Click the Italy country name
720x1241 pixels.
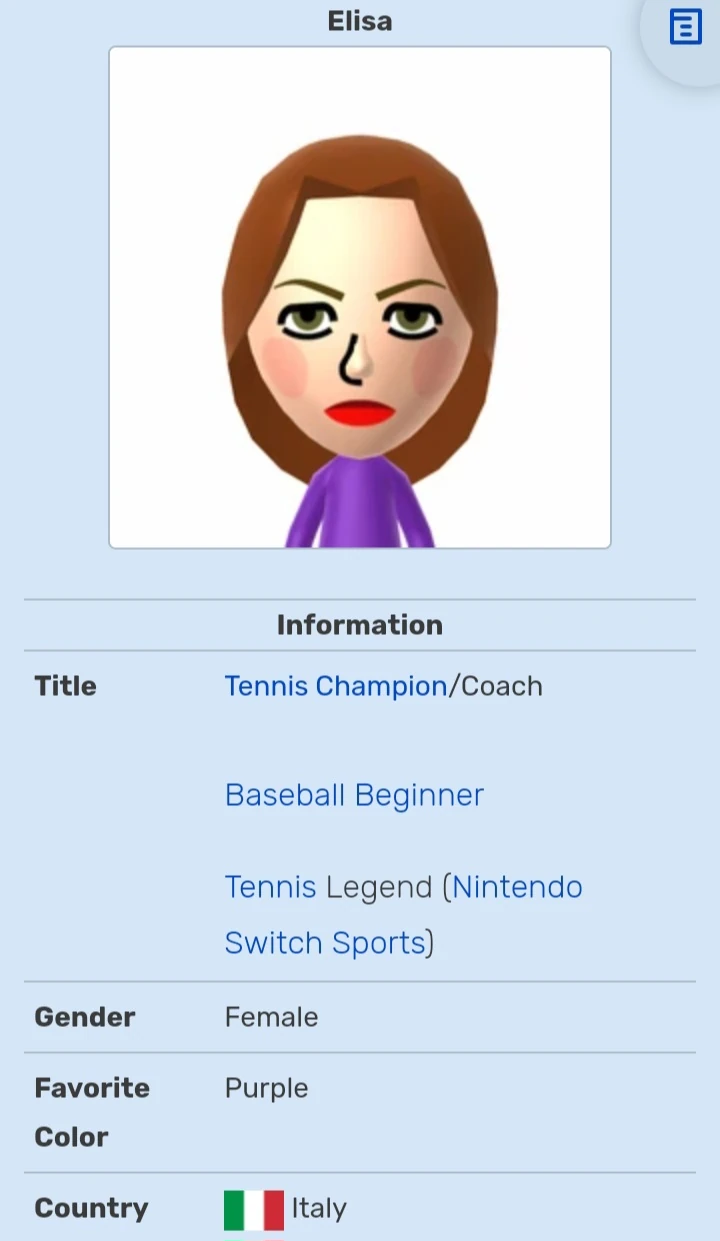(318, 1208)
